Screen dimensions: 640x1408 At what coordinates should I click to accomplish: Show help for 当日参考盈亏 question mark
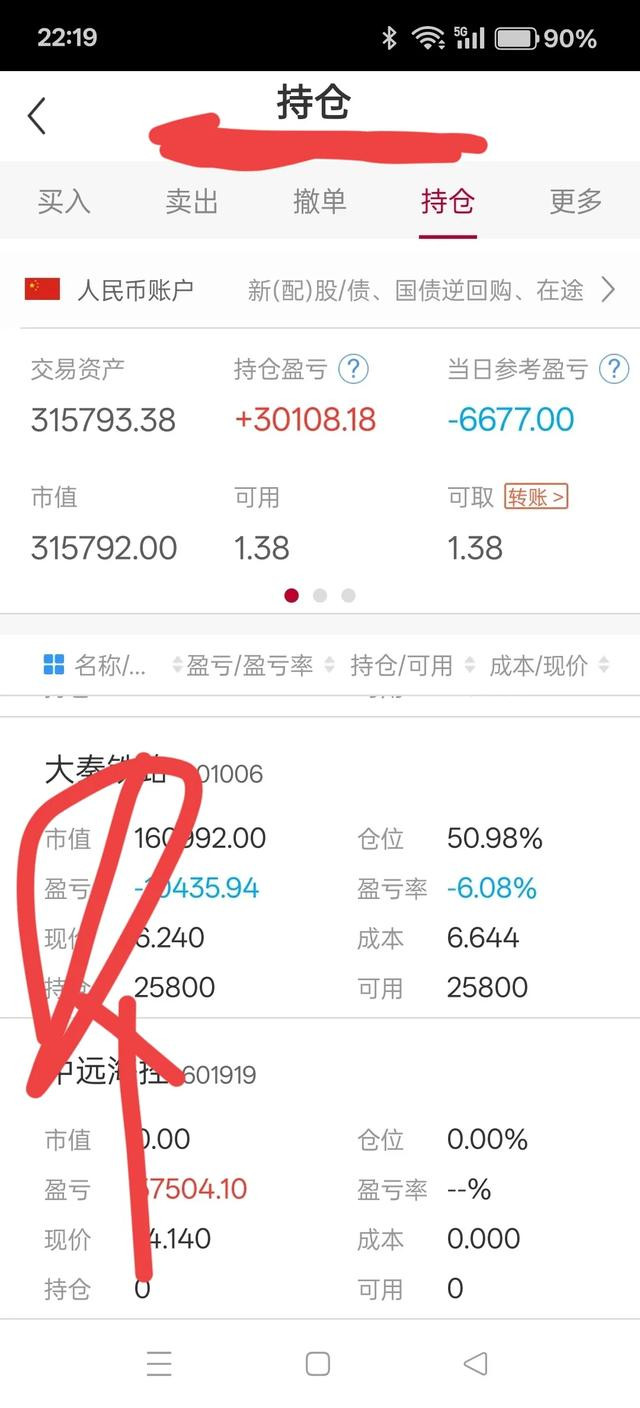[613, 369]
